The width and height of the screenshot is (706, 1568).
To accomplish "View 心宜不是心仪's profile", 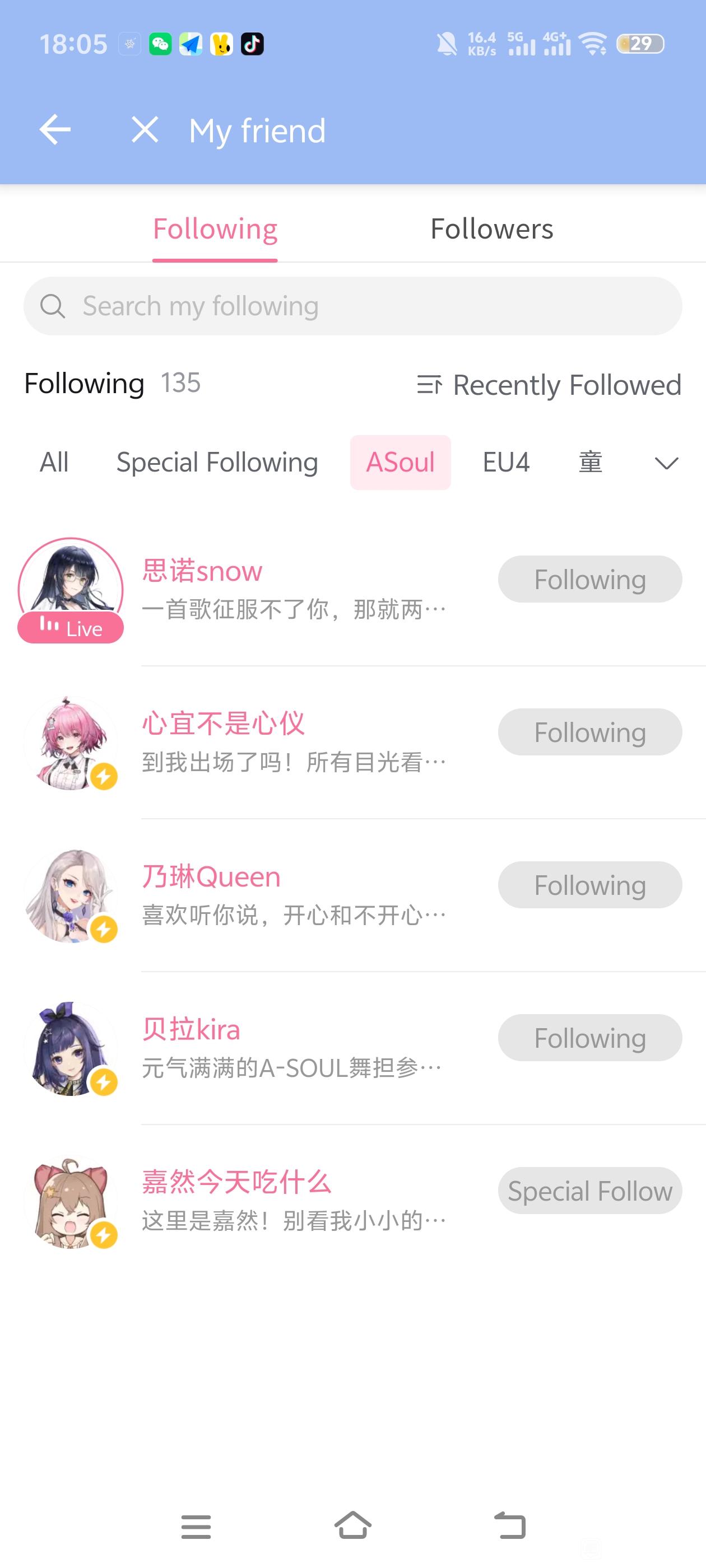I will [x=292, y=742].
